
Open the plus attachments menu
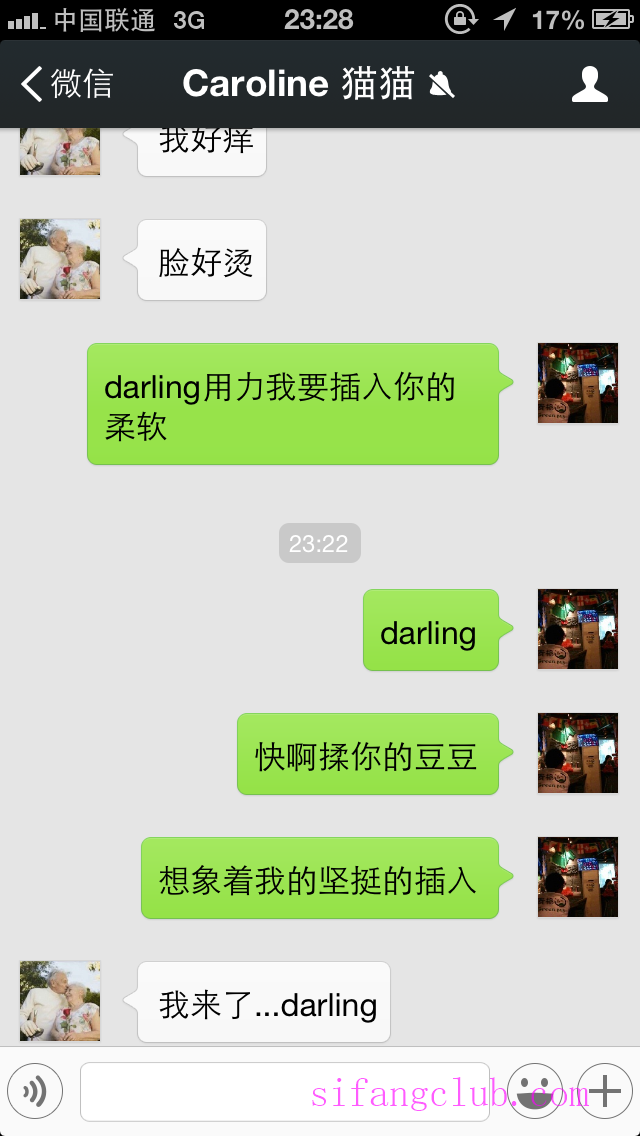(x=604, y=1090)
